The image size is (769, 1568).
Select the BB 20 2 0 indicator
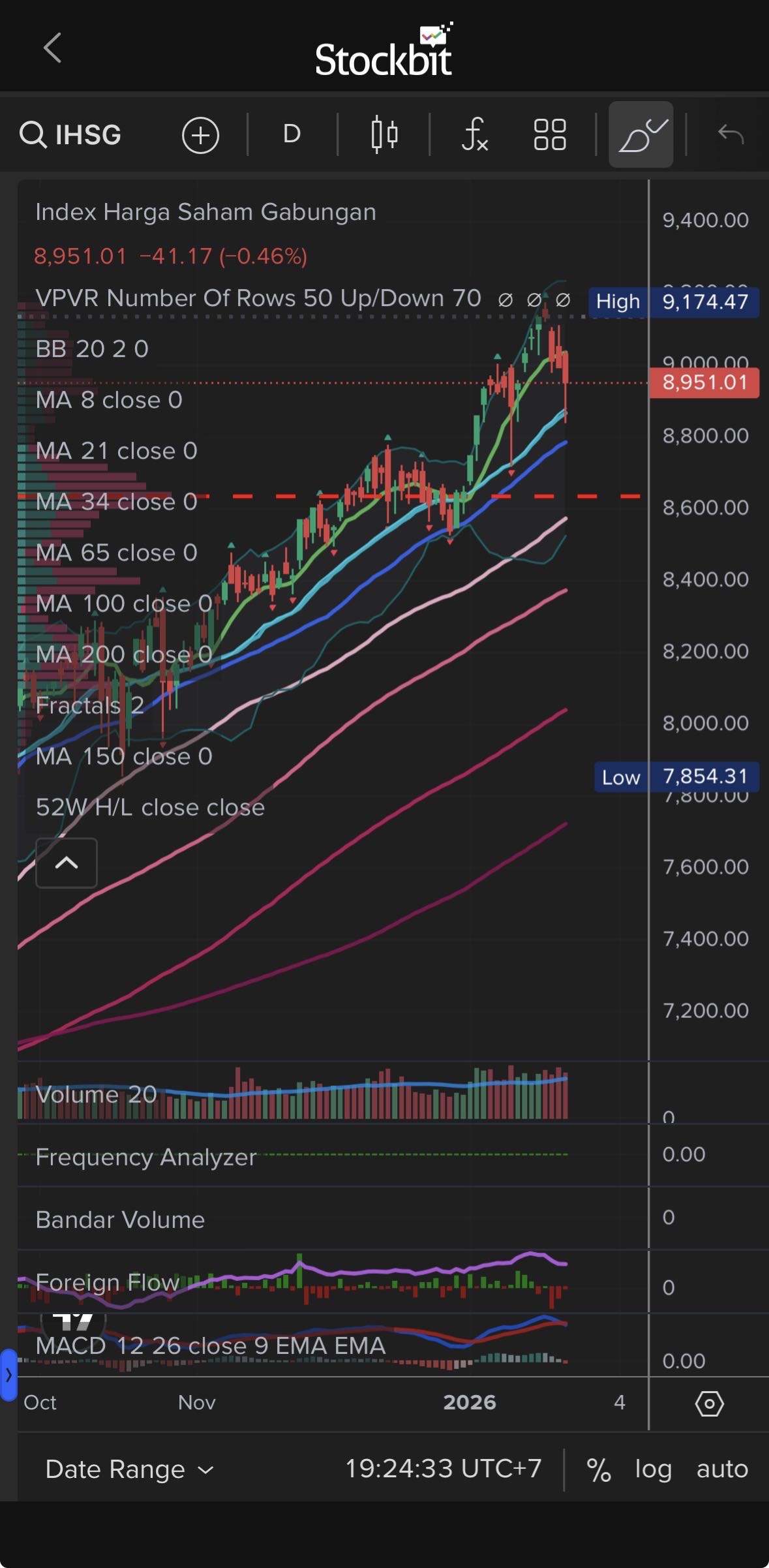pos(92,349)
